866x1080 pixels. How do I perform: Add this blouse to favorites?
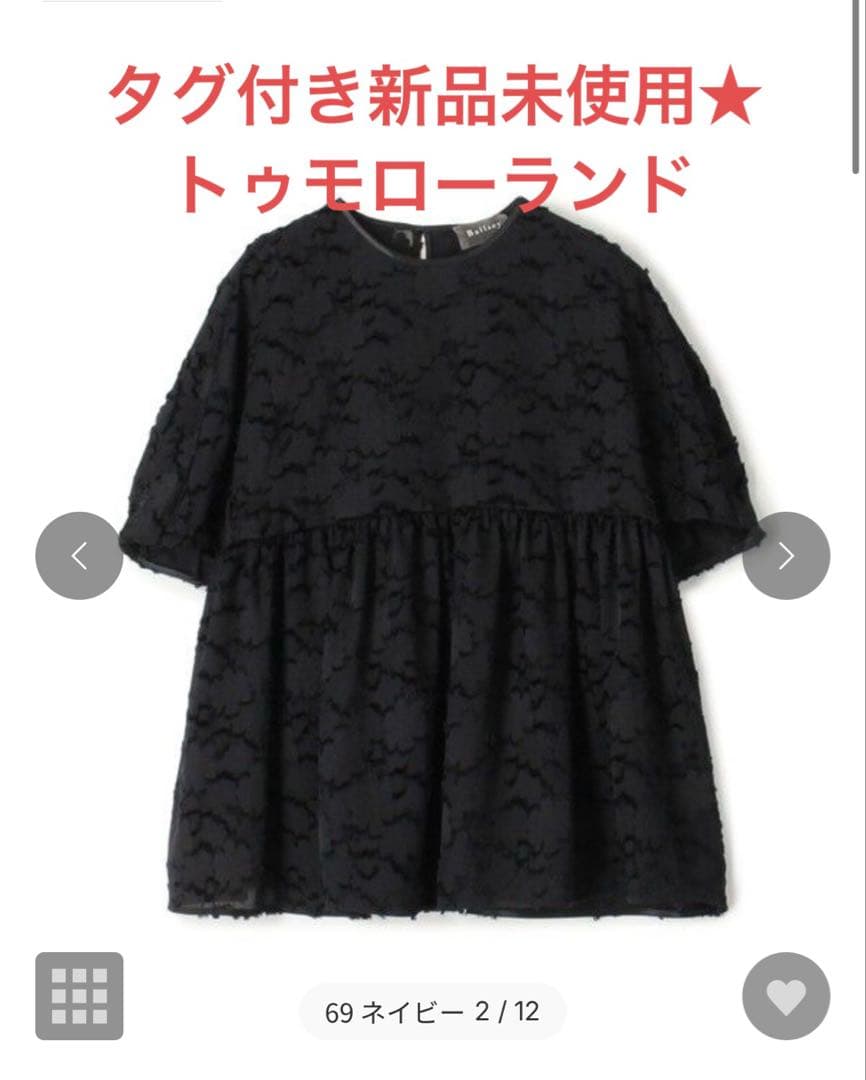(x=786, y=996)
